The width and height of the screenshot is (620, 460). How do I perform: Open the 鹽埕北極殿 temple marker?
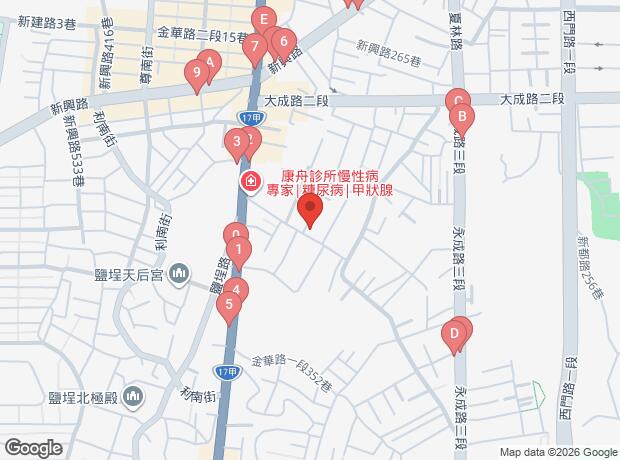[x=136, y=399]
